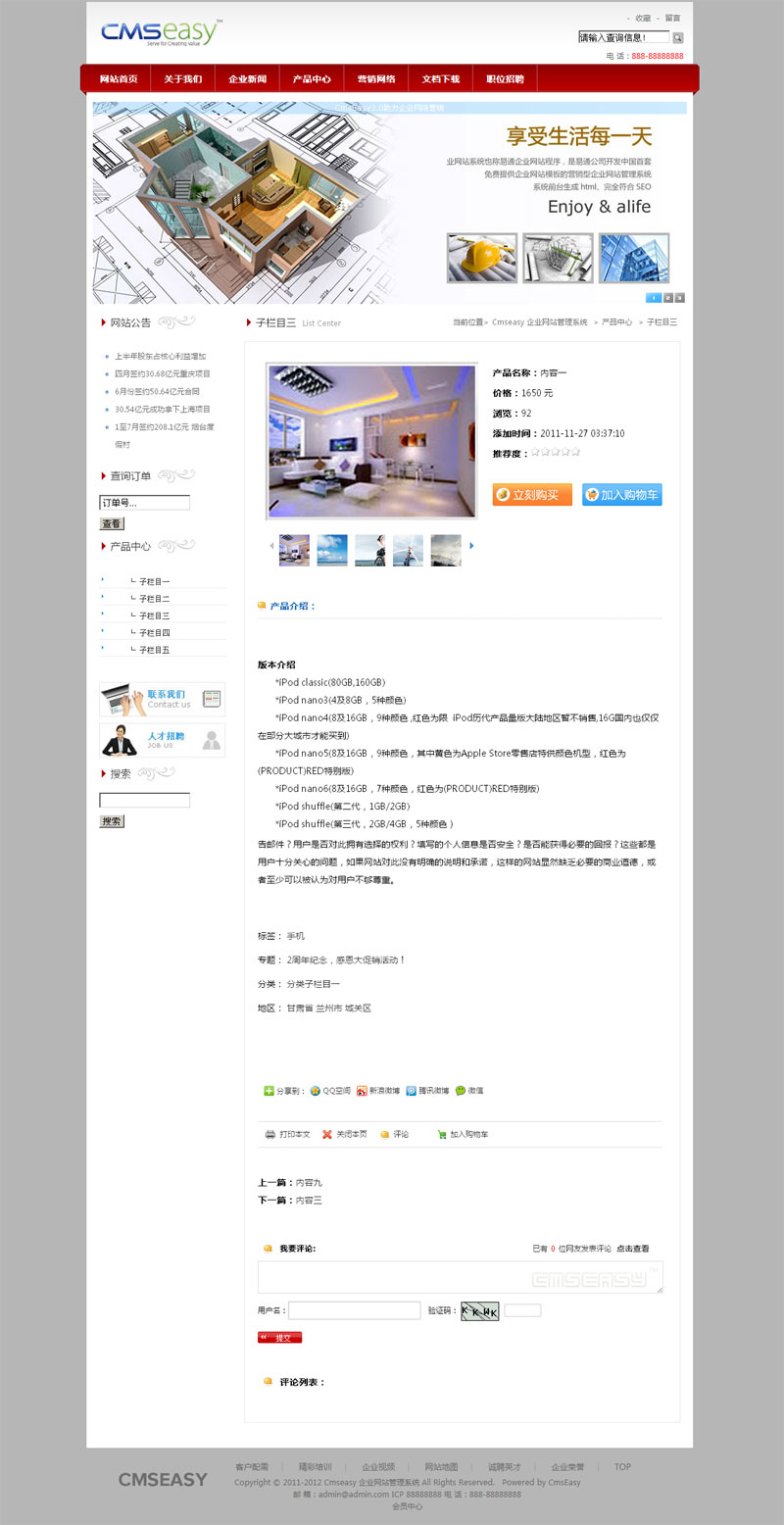
Task: Go to the 产品中心 navigation item
Action: pyautogui.click(x=312, y=79)
